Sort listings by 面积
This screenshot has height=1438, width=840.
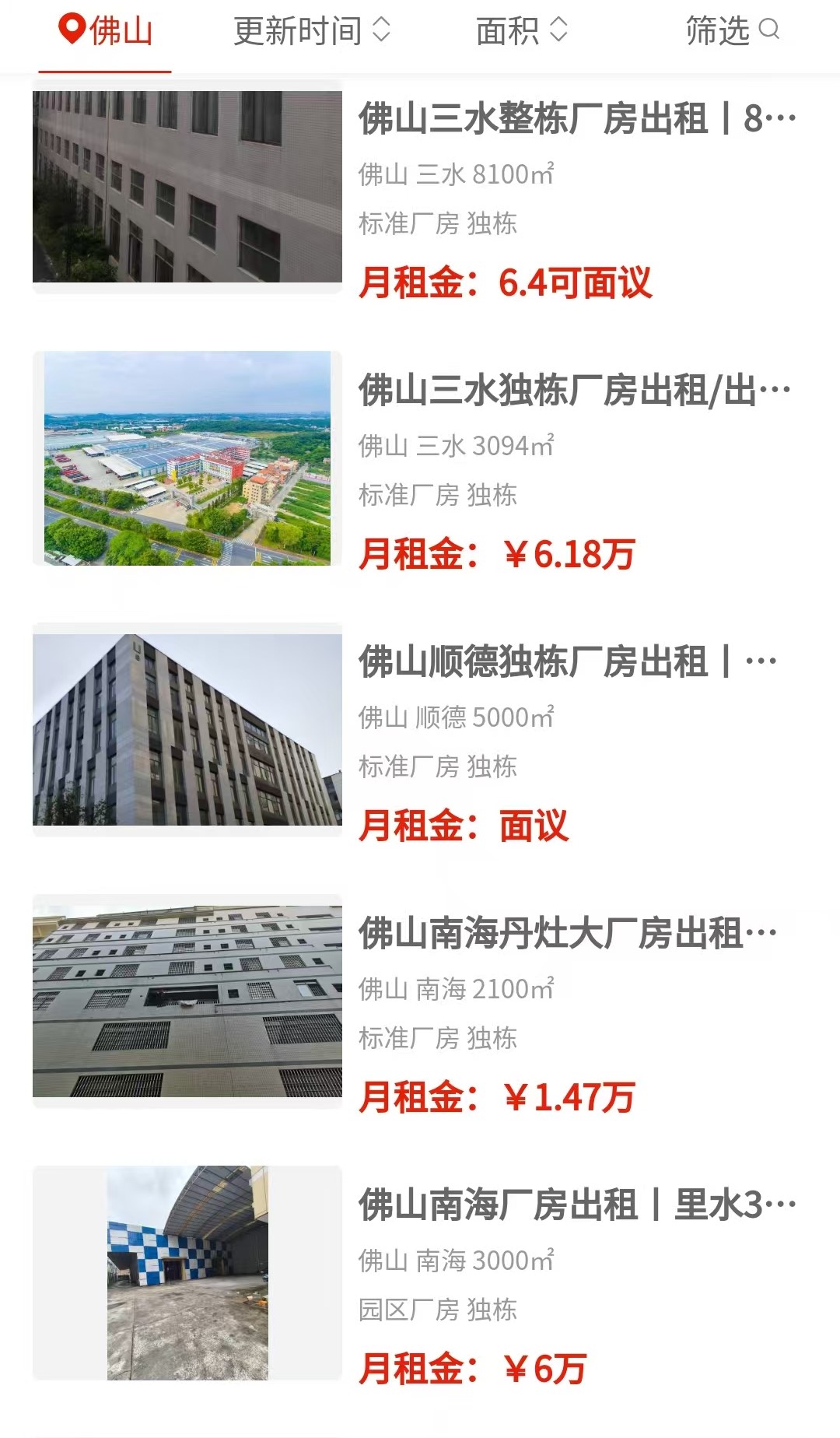[521, 31]
